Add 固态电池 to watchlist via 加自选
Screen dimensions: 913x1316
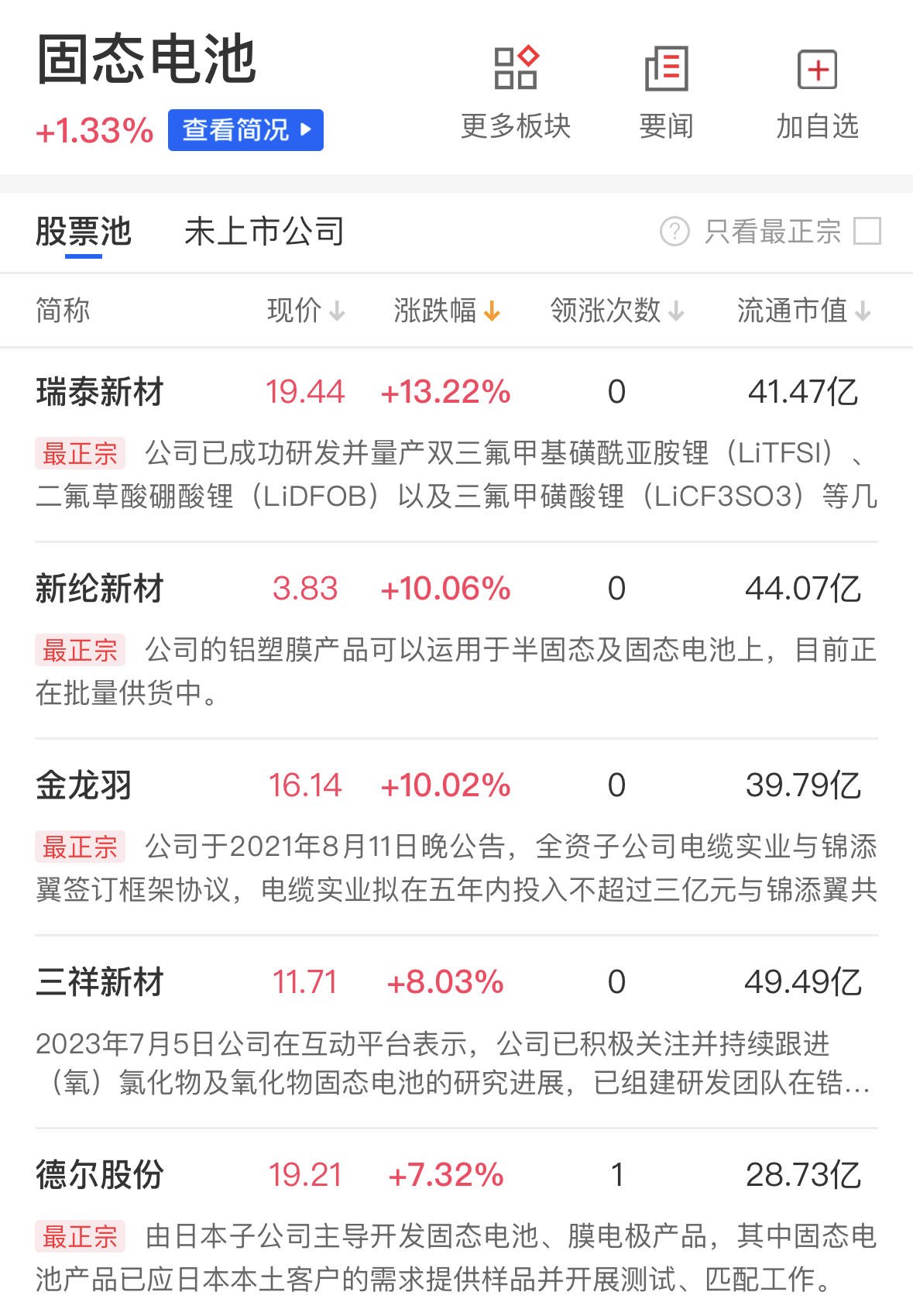[818, 91]
